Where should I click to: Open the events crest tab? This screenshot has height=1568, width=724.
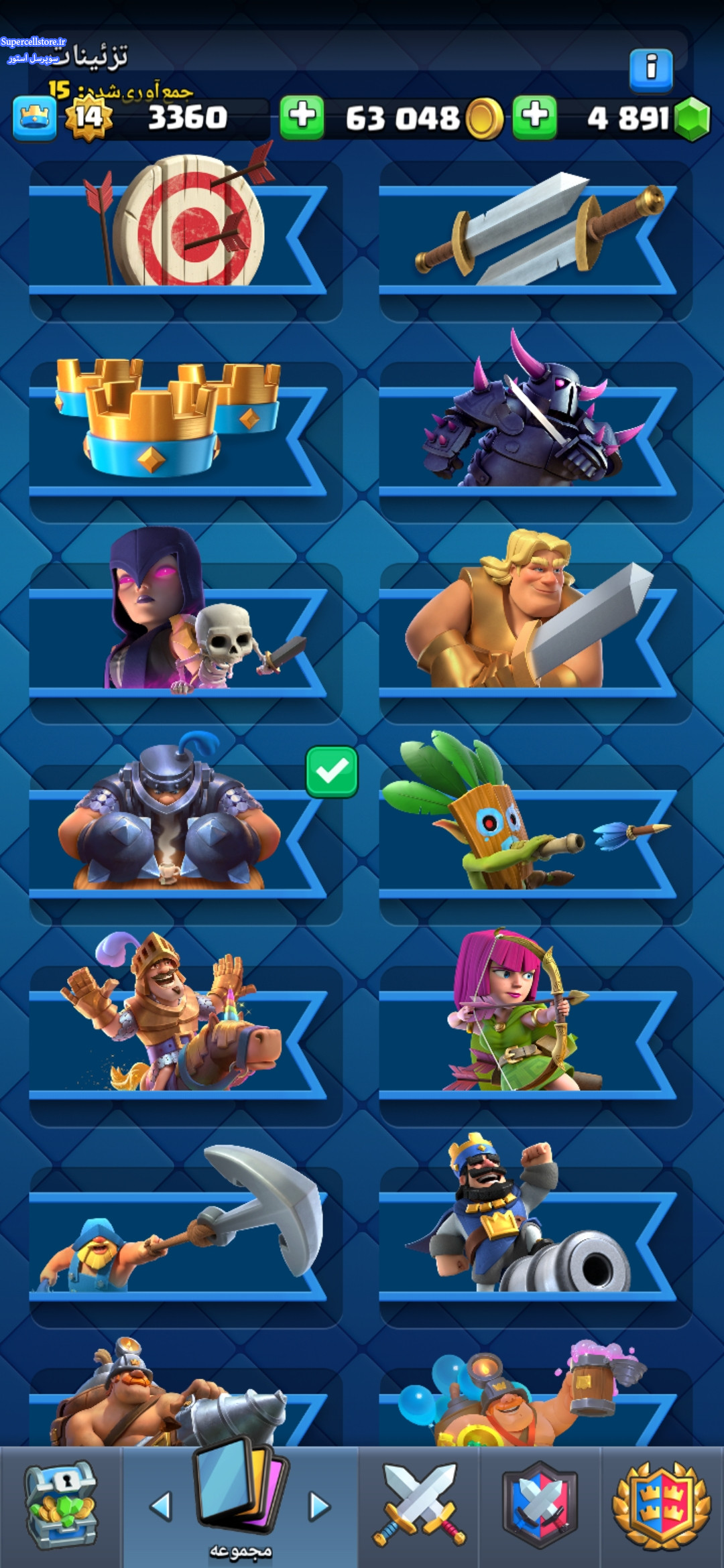pyautogui.click(x=662, y=1505)
